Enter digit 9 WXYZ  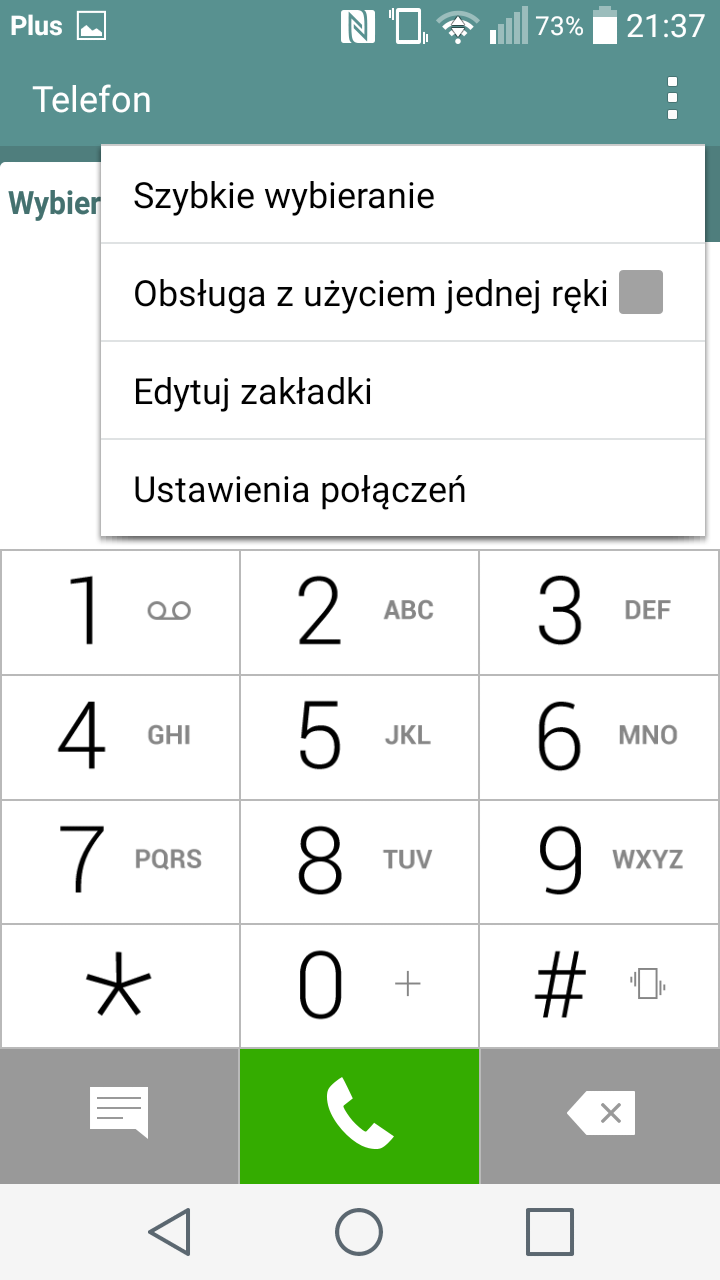click(600, 862)
